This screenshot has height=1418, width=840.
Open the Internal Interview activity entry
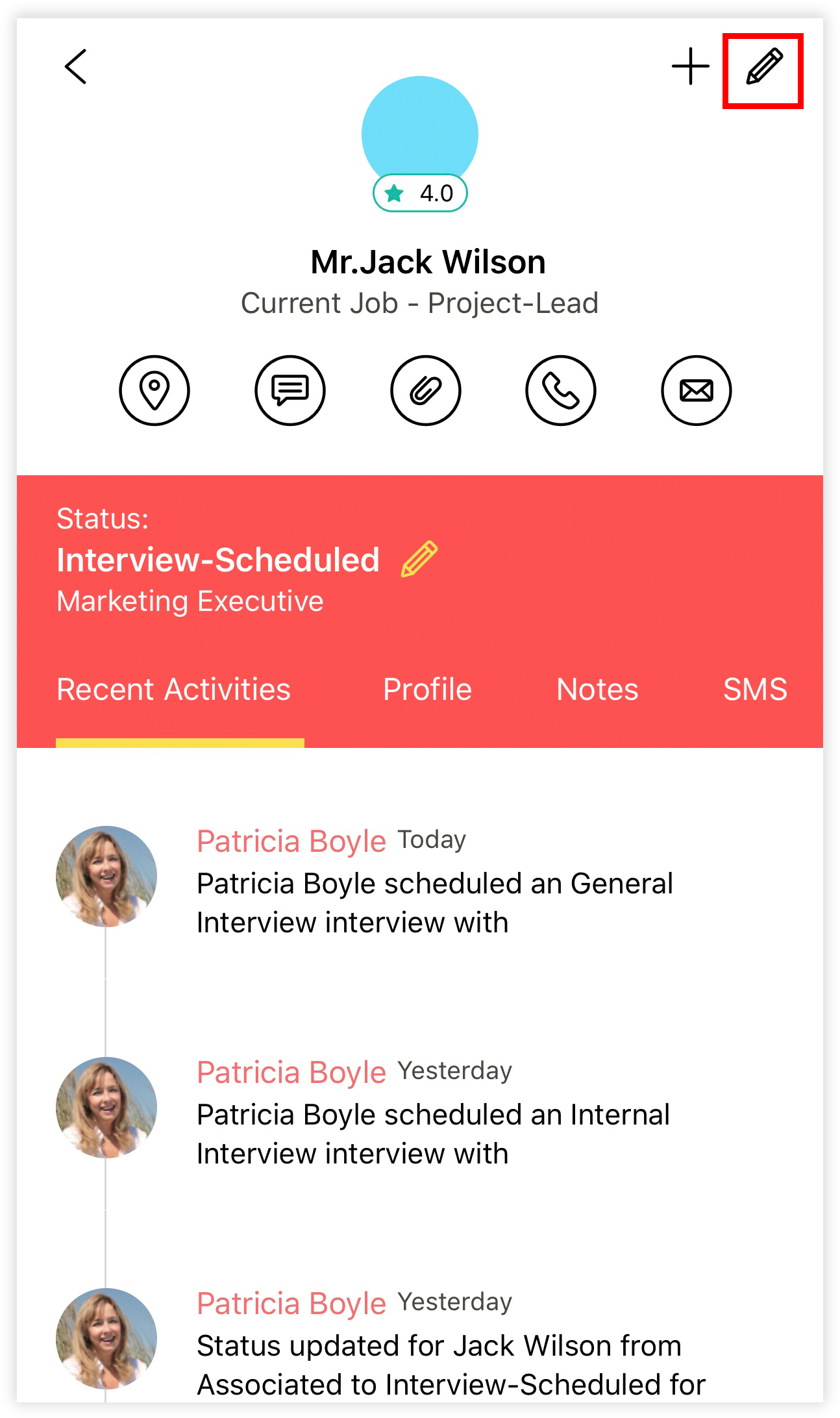click(433, 1134)
